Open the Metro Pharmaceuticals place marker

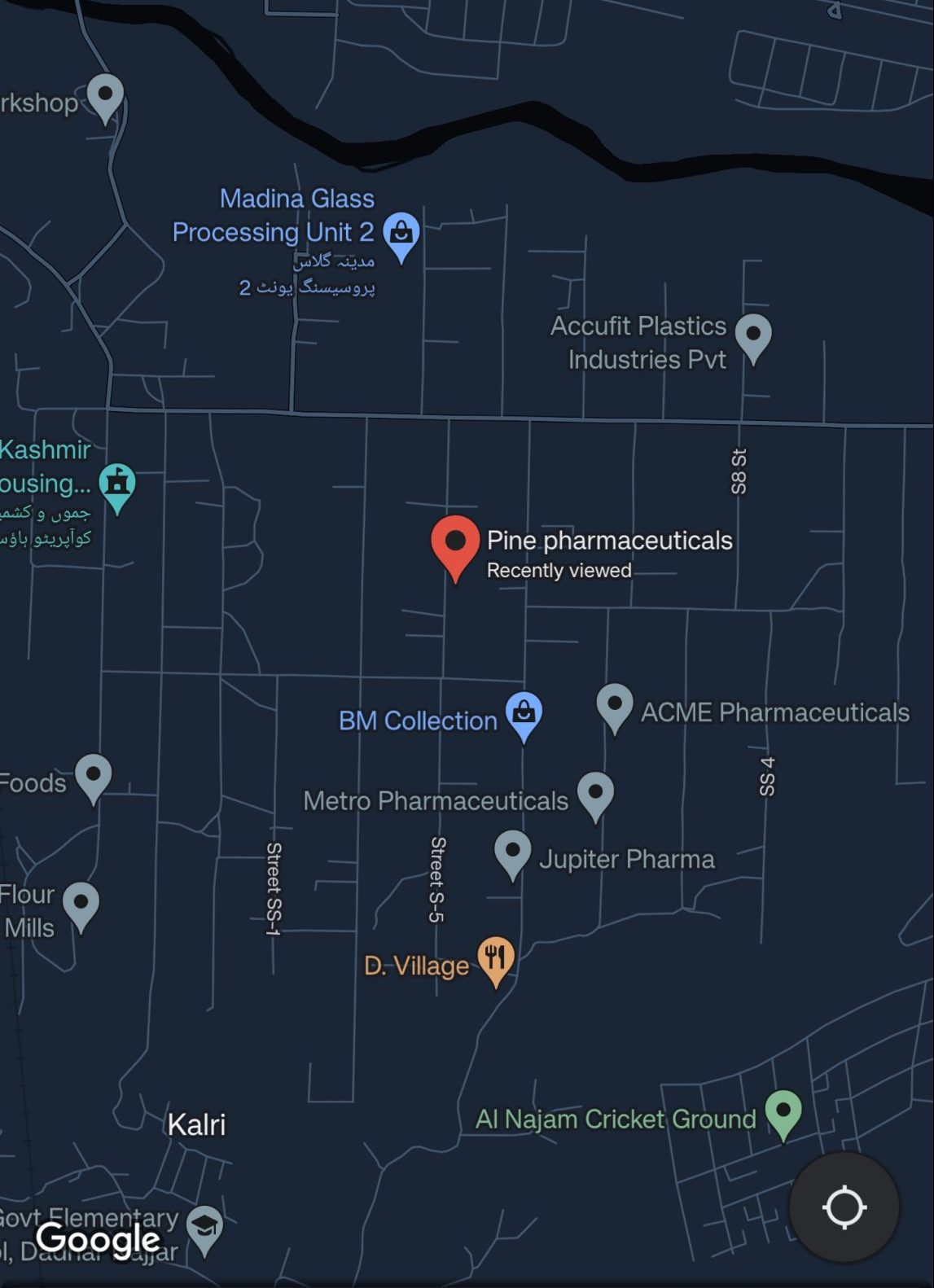point(595,793)
